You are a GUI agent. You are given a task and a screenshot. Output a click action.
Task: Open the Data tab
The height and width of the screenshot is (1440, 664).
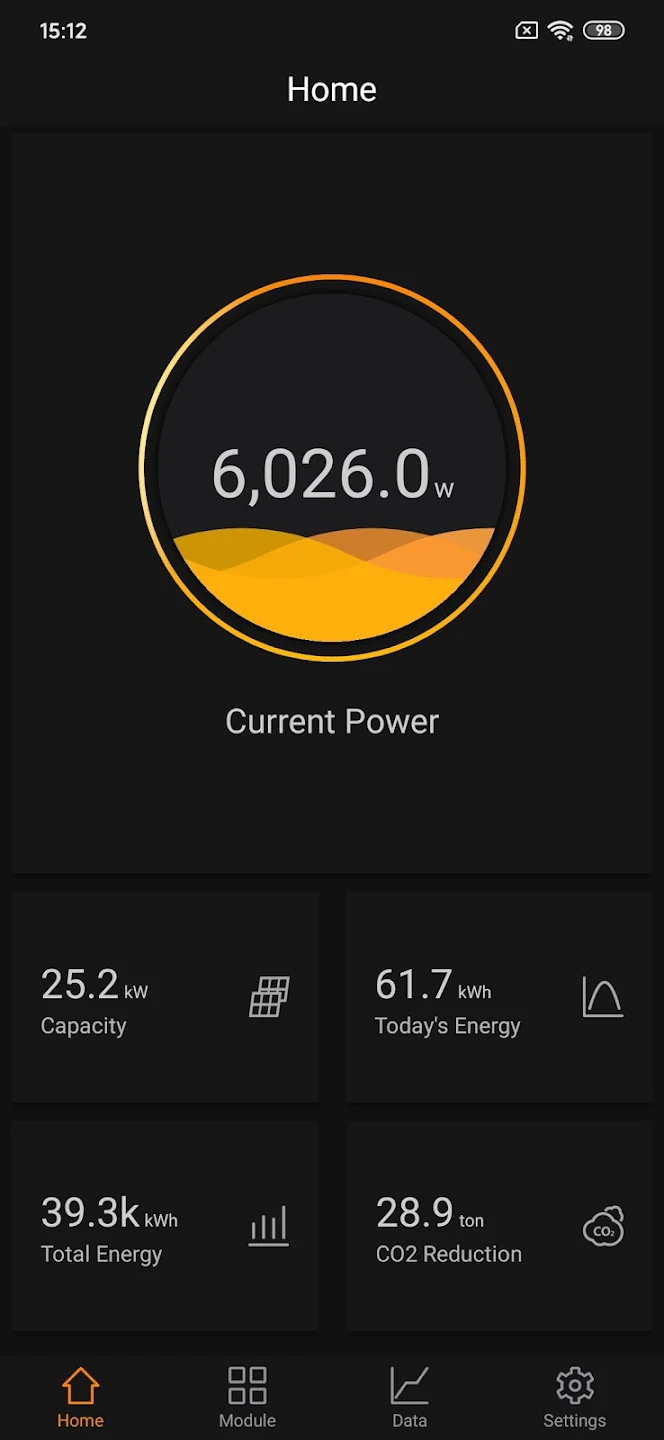tap(409, 1397)
